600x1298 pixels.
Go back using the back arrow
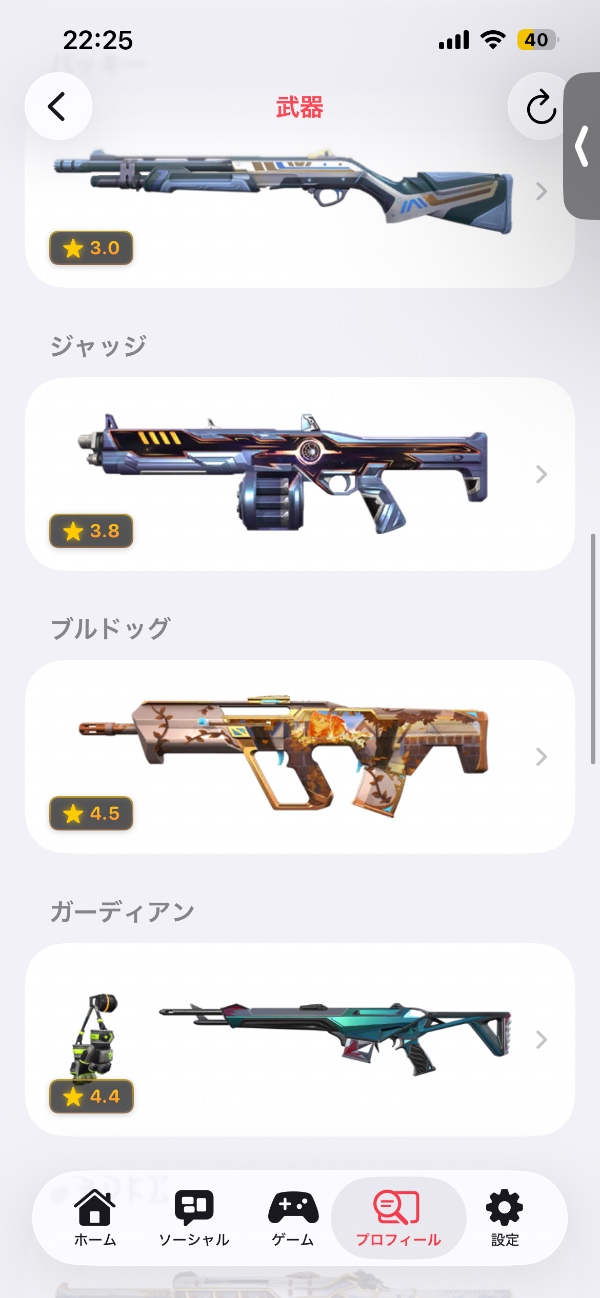[x=58, y=106]
